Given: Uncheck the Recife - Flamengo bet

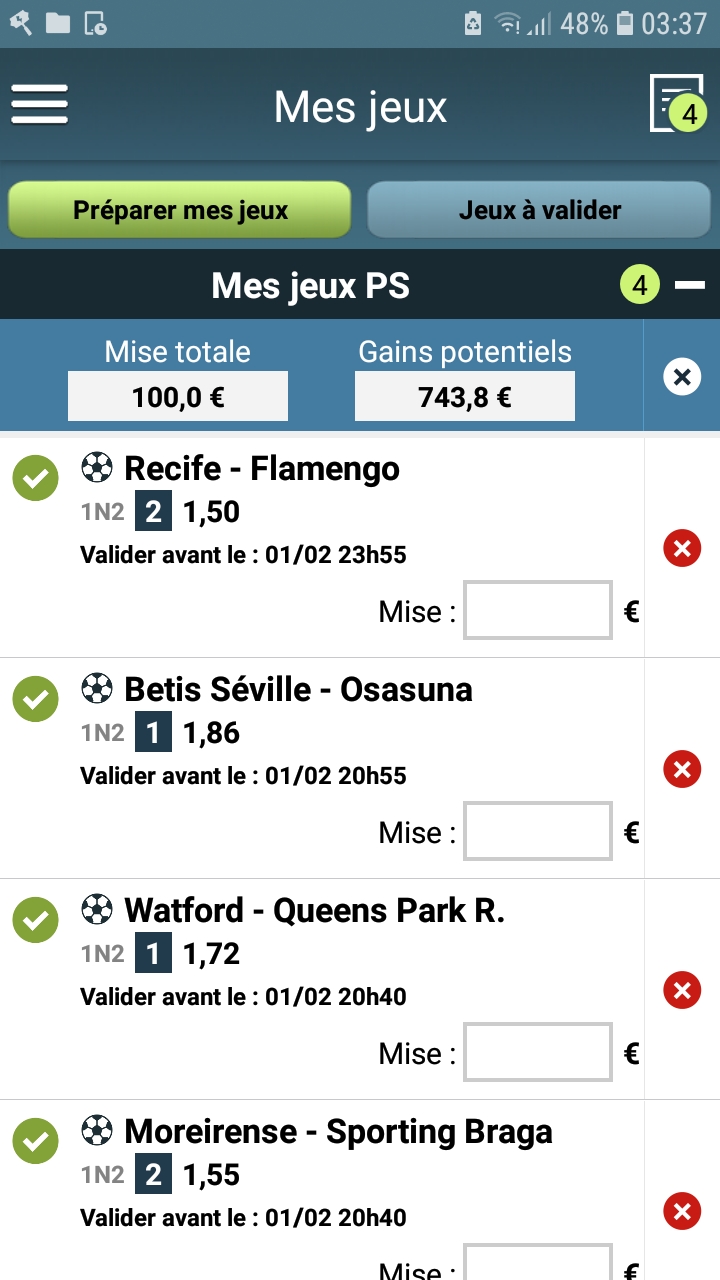Looking at the screenshot, I should point(35,477).
